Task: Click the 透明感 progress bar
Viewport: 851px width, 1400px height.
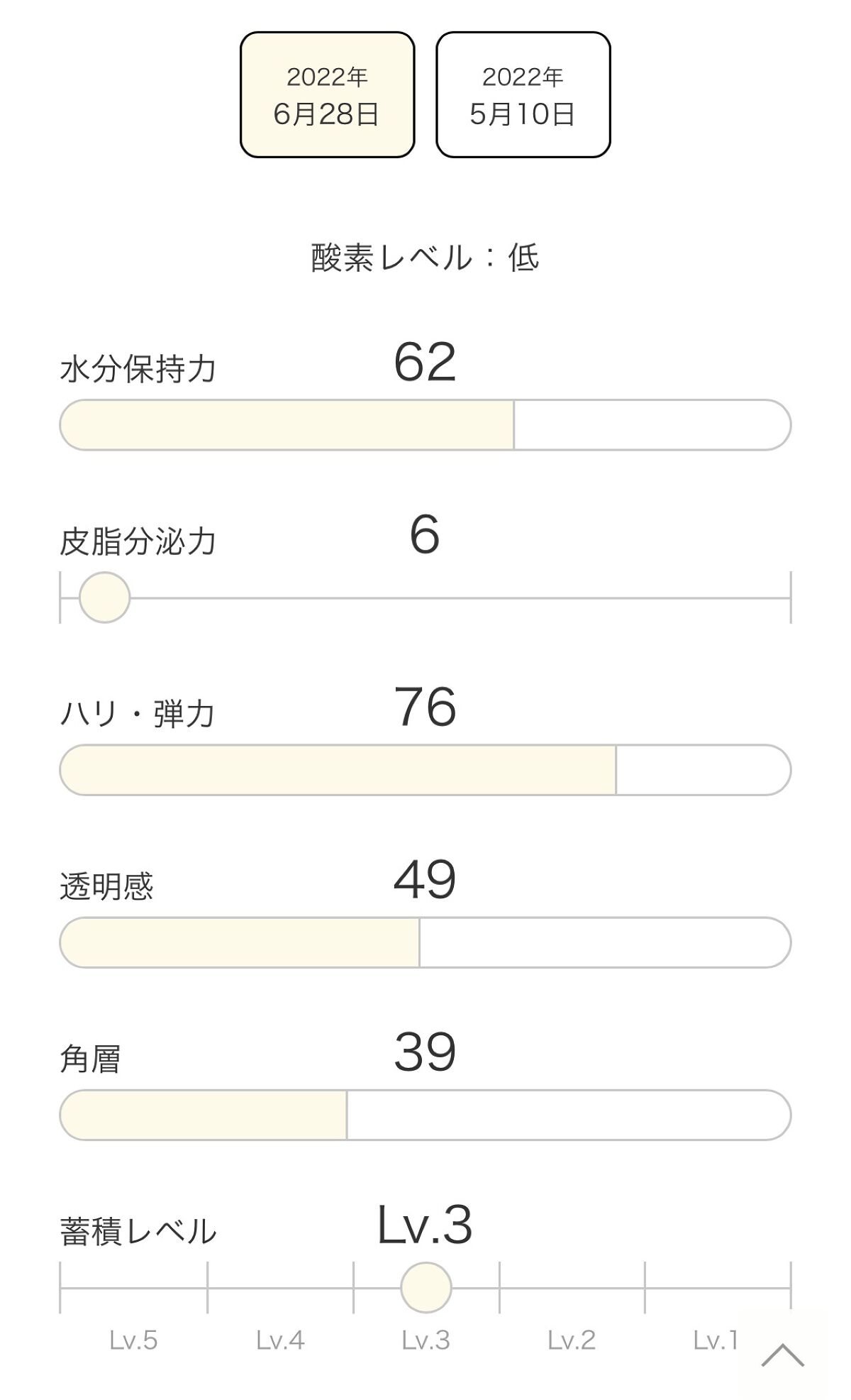Action: point(425,944)
